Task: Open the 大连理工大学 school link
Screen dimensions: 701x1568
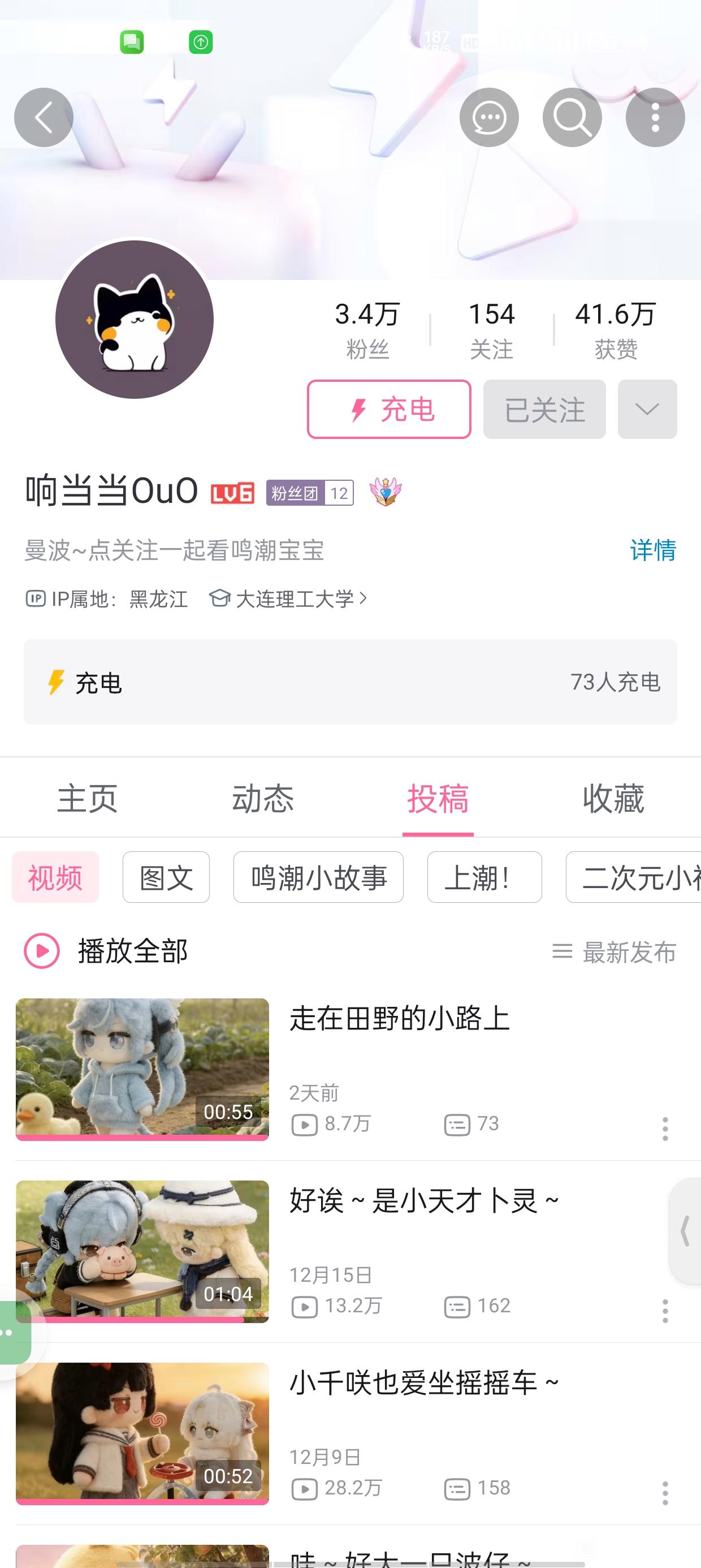Action: [x=288, y=599]
